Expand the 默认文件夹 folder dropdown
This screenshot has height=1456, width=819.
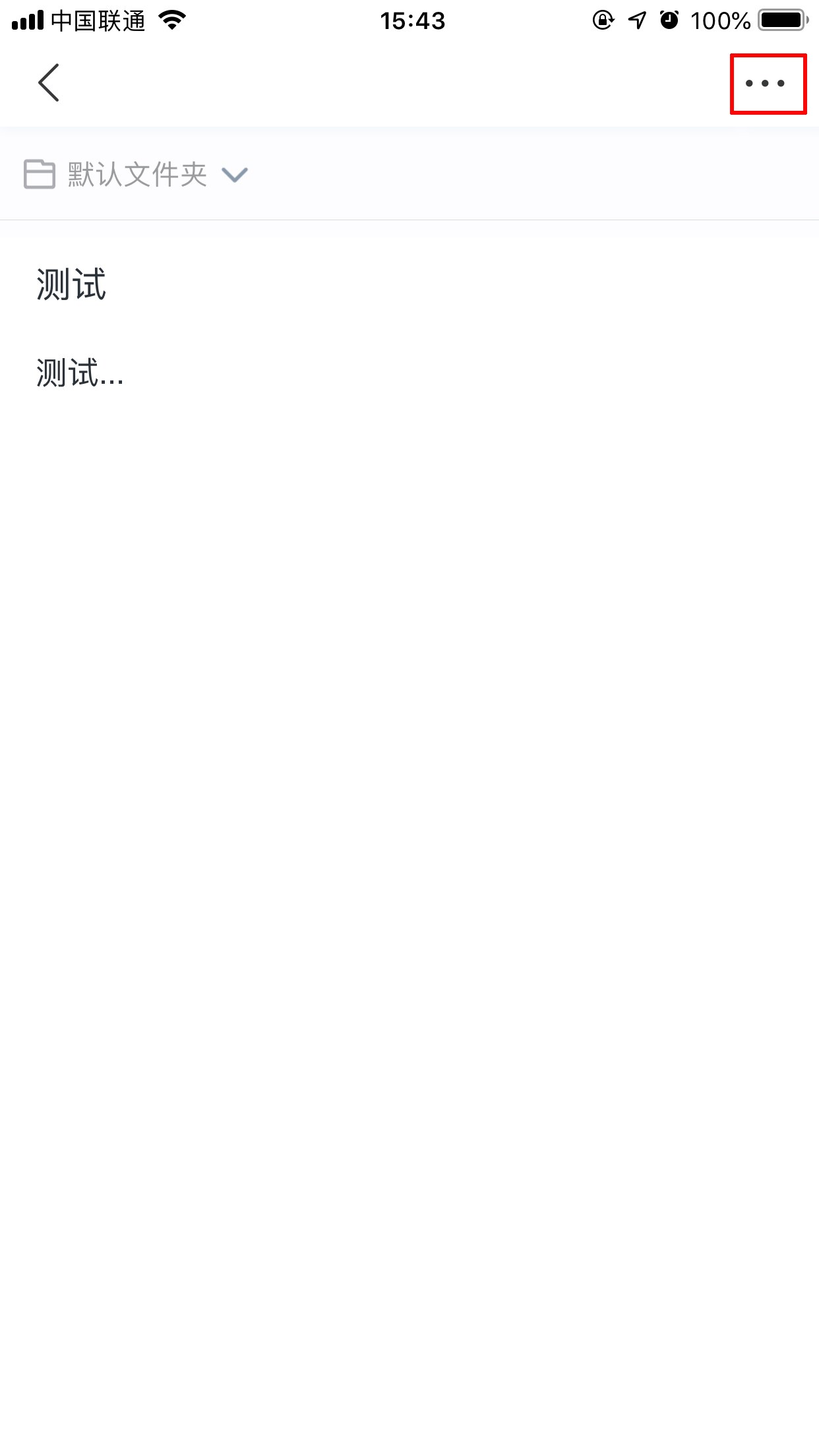234,175
